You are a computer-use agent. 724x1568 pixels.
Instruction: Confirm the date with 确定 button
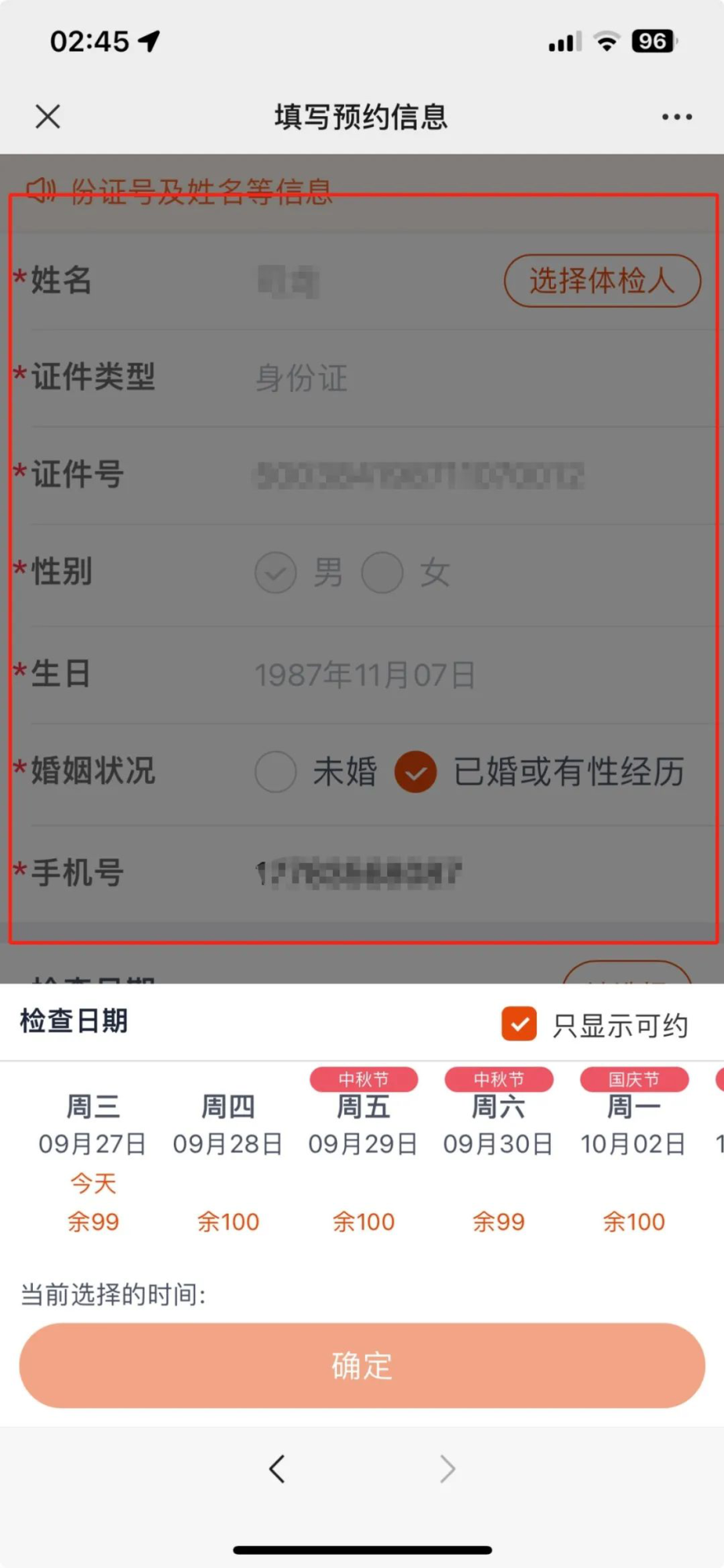pyautogui.click(x=362, y=1365)
